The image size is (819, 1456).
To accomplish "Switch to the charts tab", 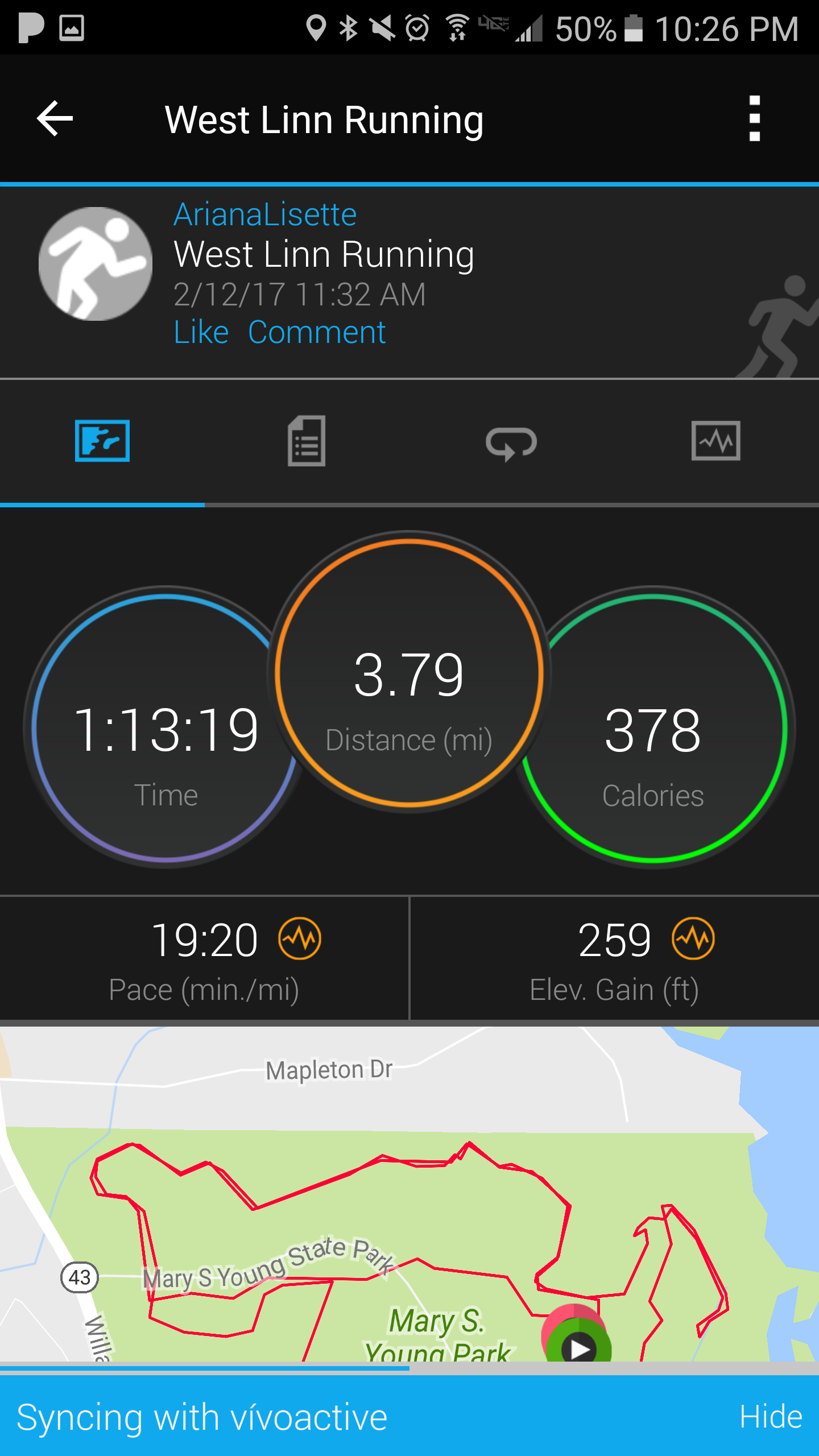I will click(716, 441).
